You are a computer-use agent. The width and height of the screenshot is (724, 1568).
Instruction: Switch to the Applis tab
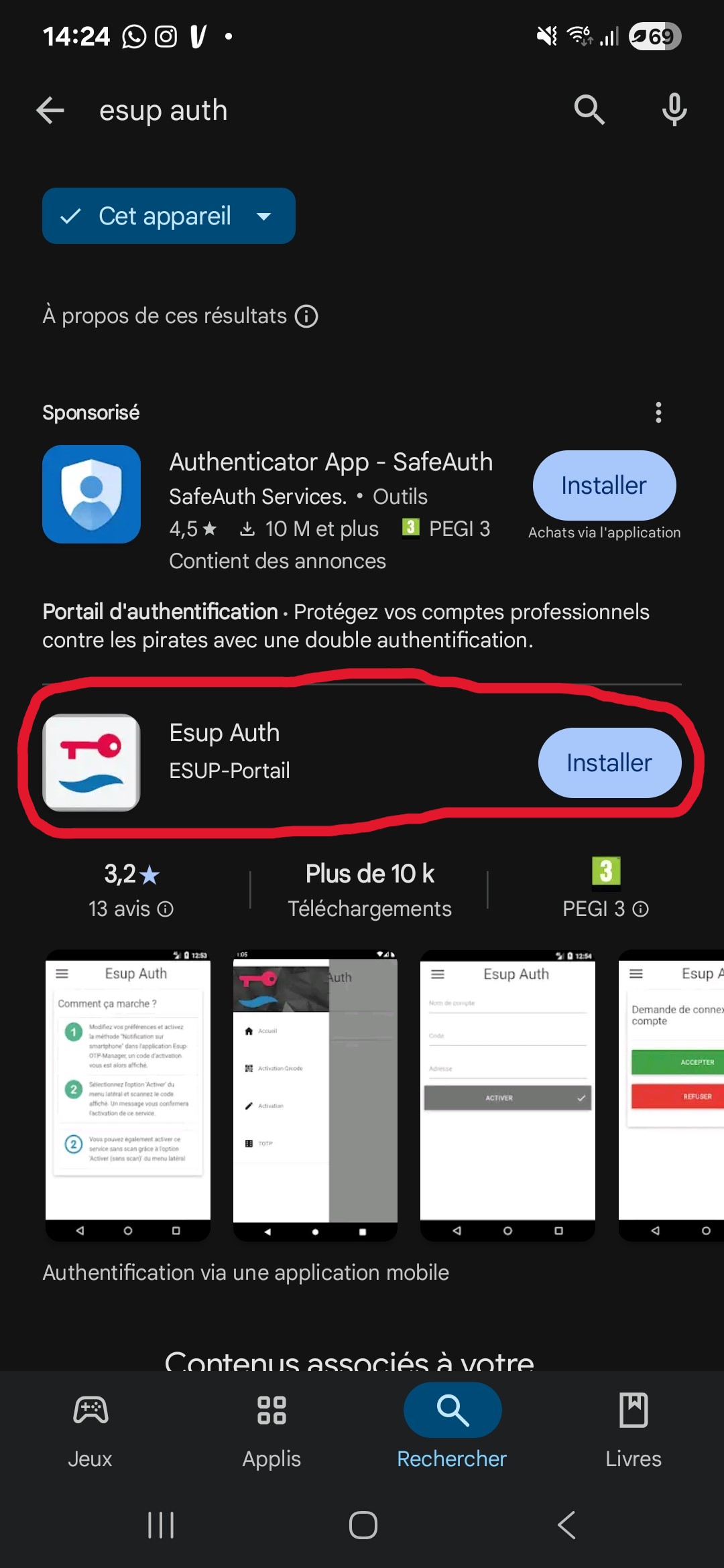(271, 1429)
